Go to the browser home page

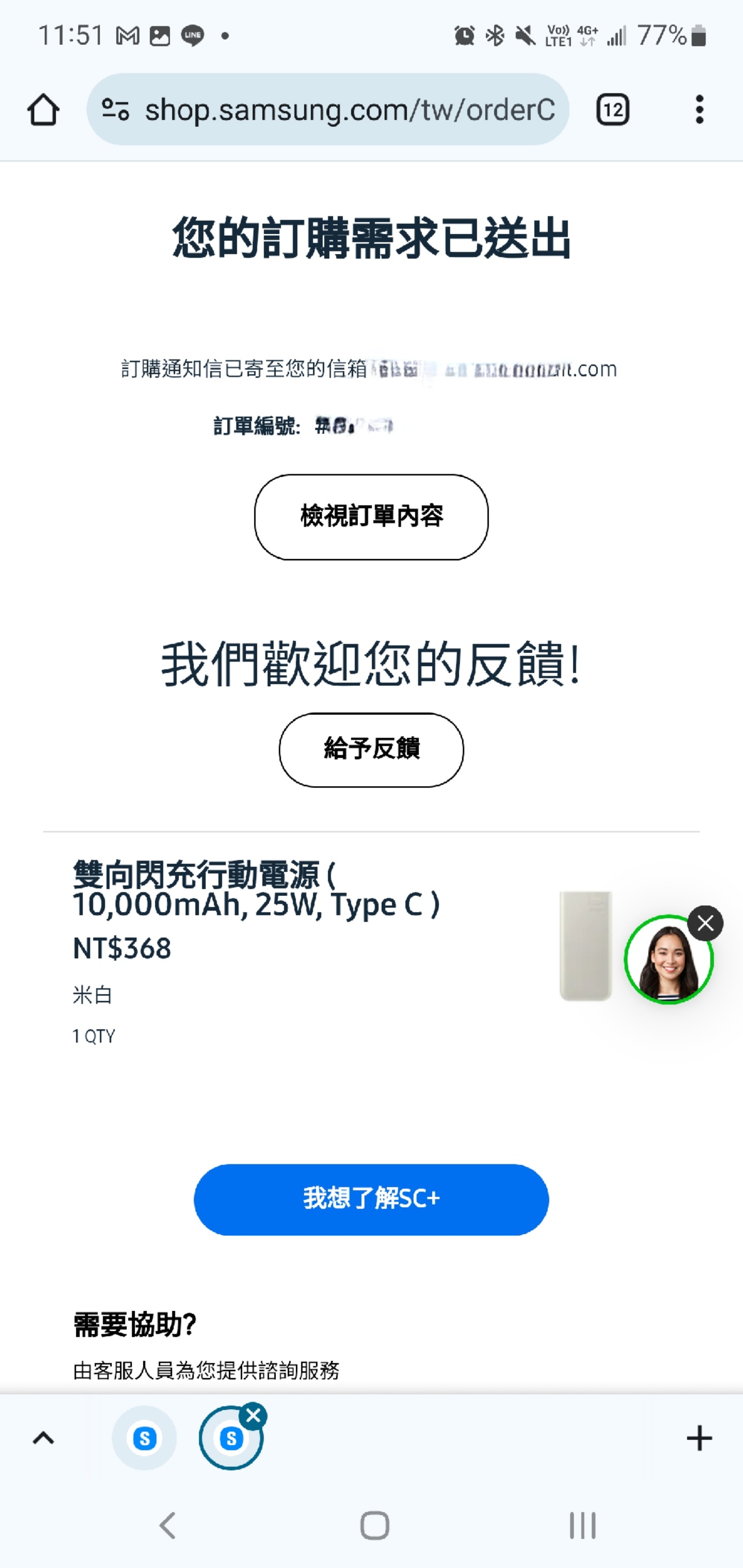click(x=43, y=109)
